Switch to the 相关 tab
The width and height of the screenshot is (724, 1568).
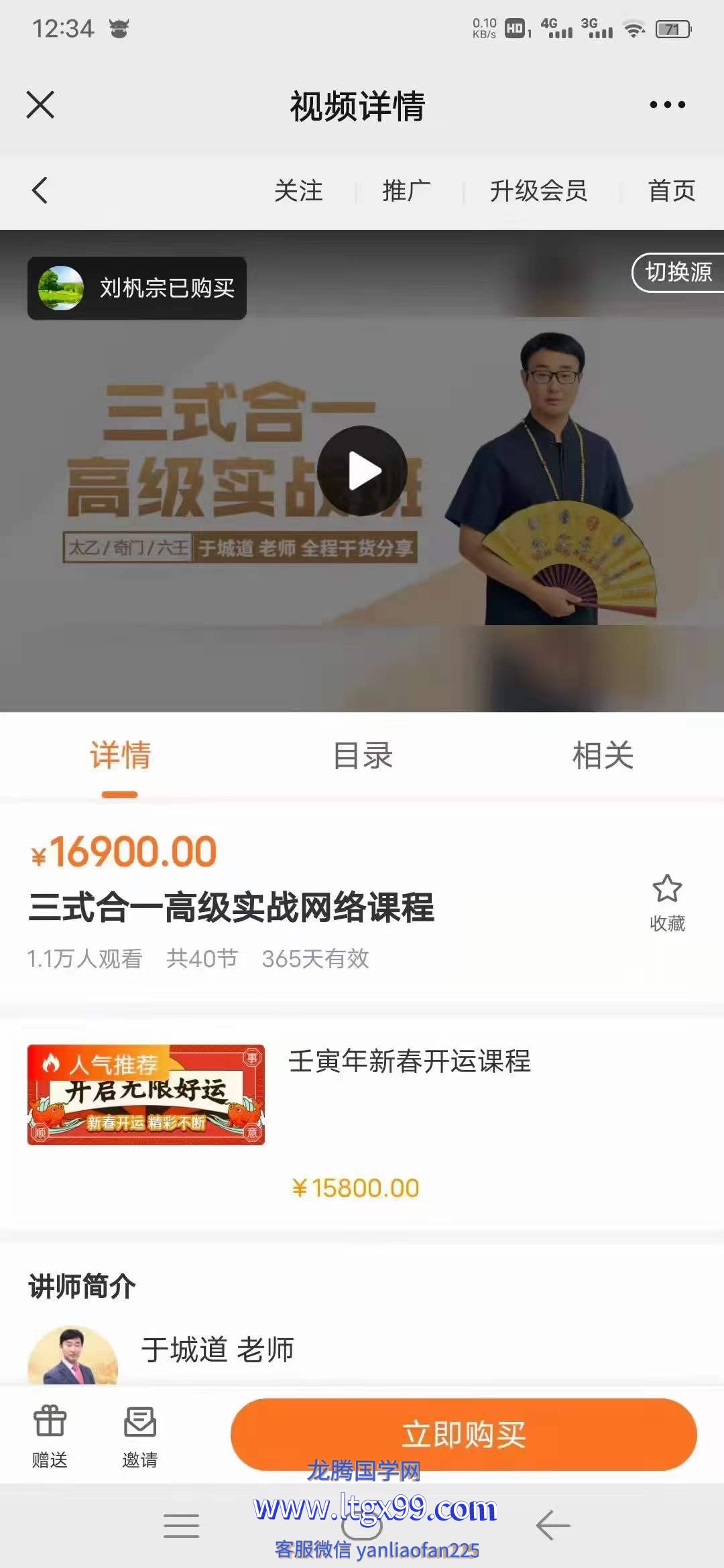(603, 756)
